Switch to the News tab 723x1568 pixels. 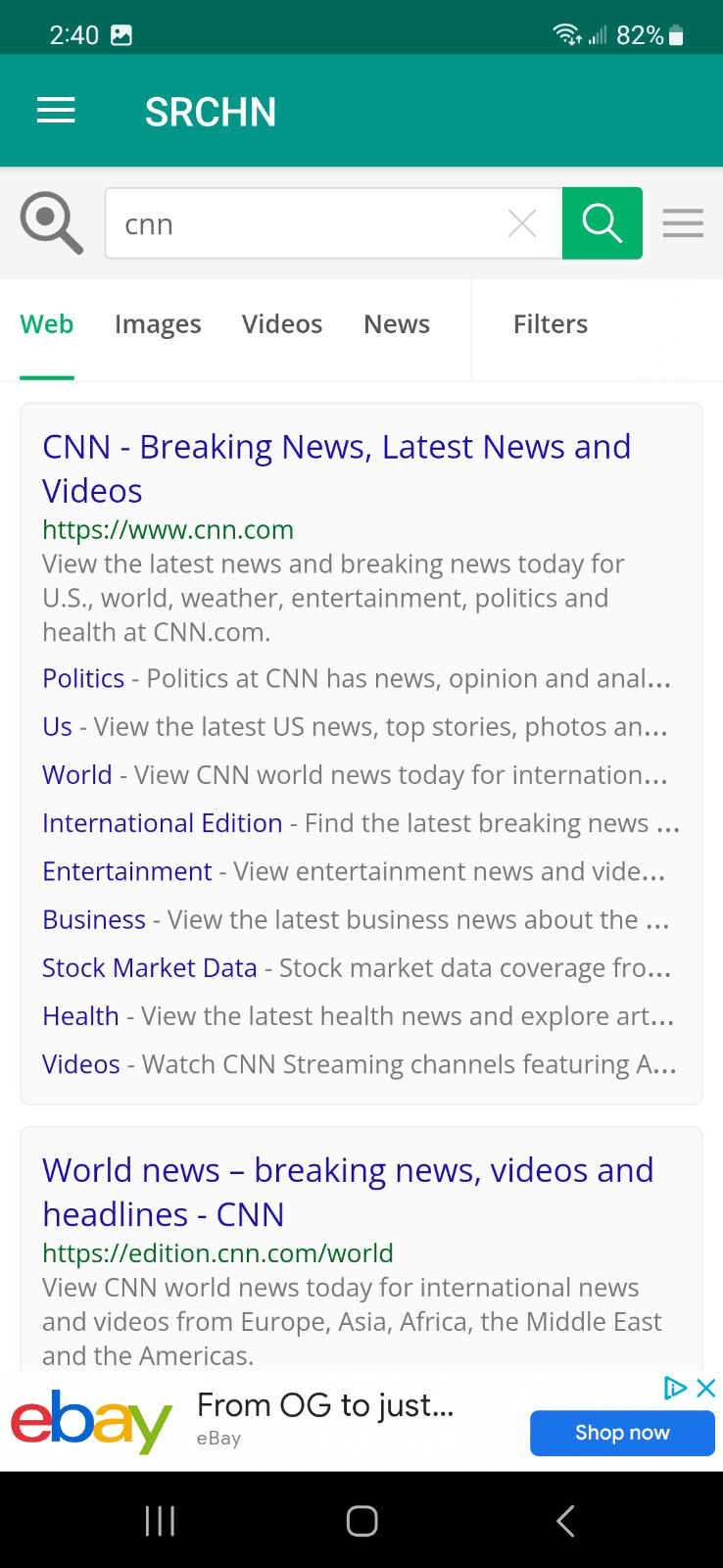pyautogui.click(x=397, y=324)
